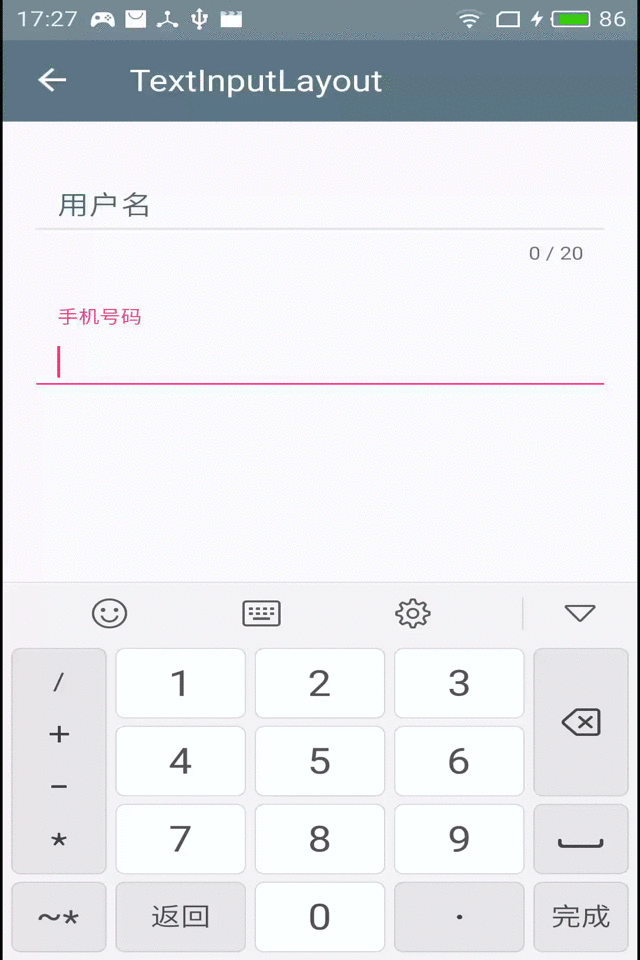Go back using the toolbar arrow

pyautogui.click(x=52, y=81)
